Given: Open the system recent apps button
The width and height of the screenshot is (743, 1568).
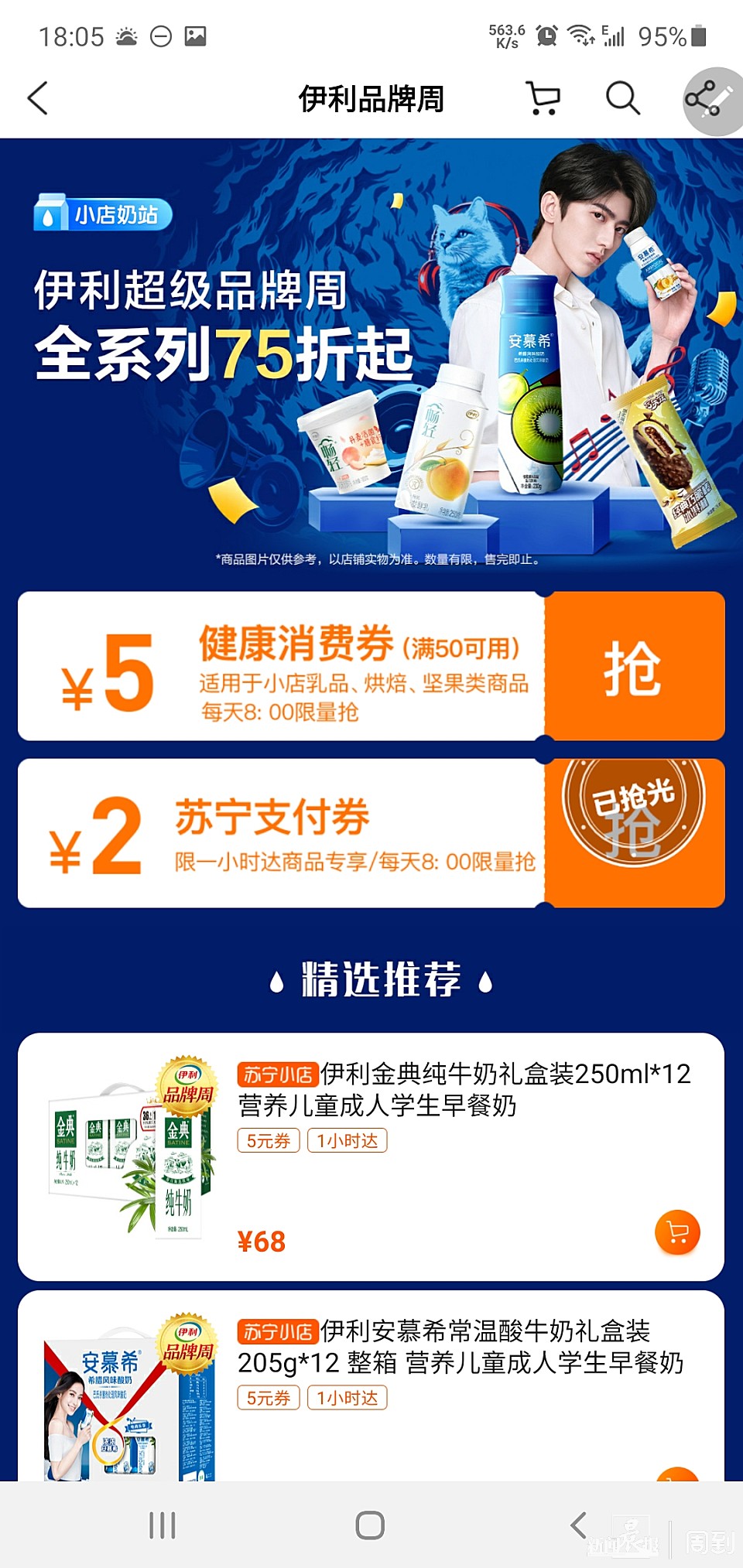Looking at the screenshot, I should click(x=163, y=1525).
